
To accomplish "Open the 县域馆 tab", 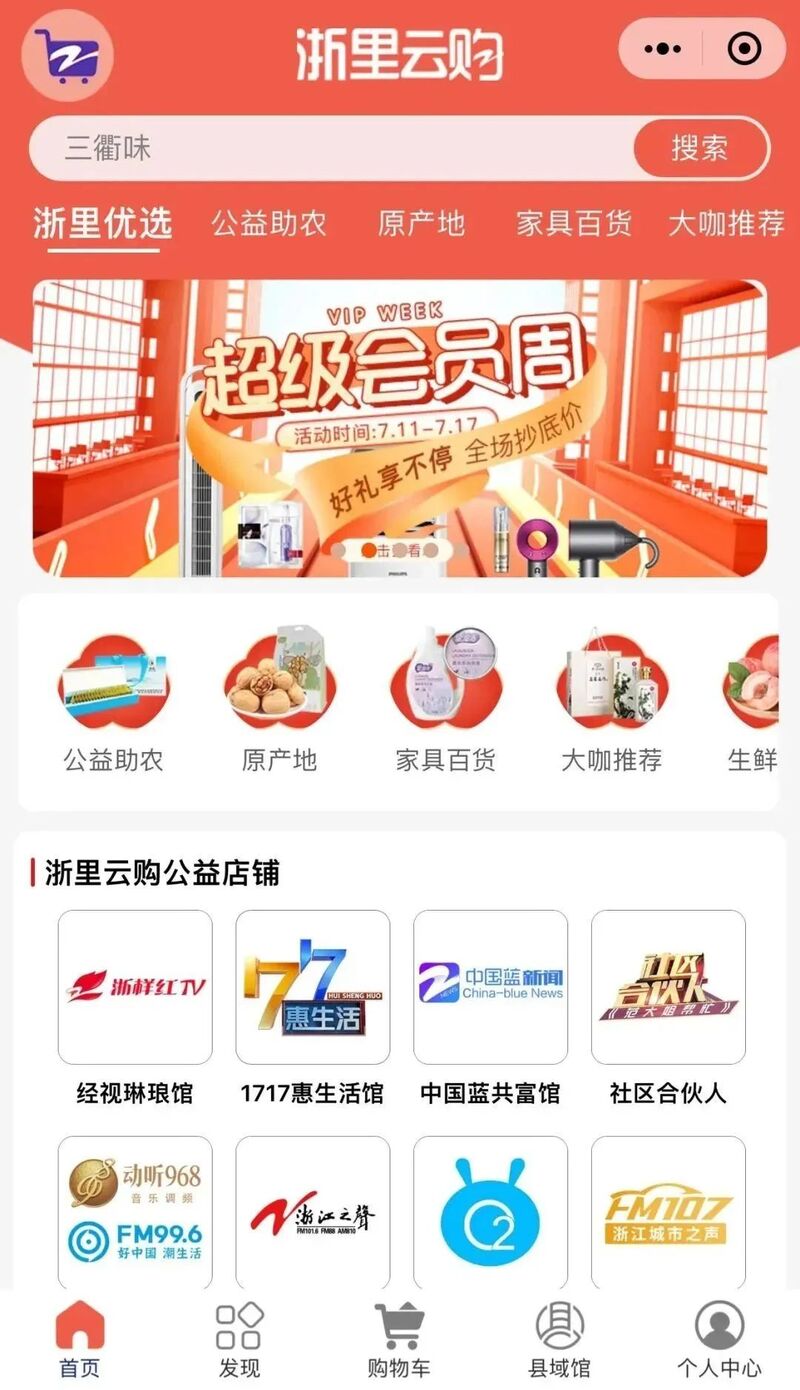I will click(x=559, y=1339).
